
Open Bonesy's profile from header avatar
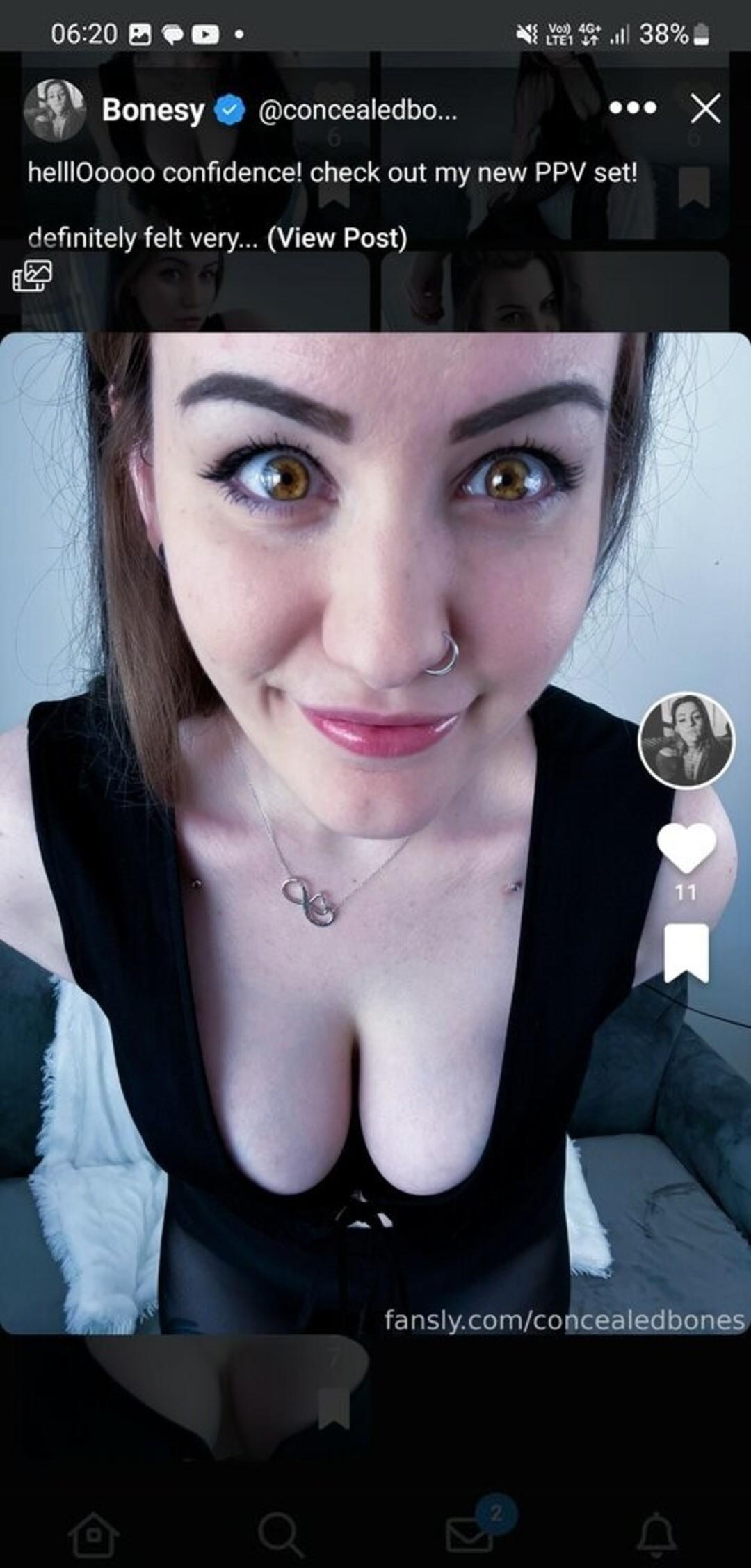pyautogui.click(x=54, y=110)
